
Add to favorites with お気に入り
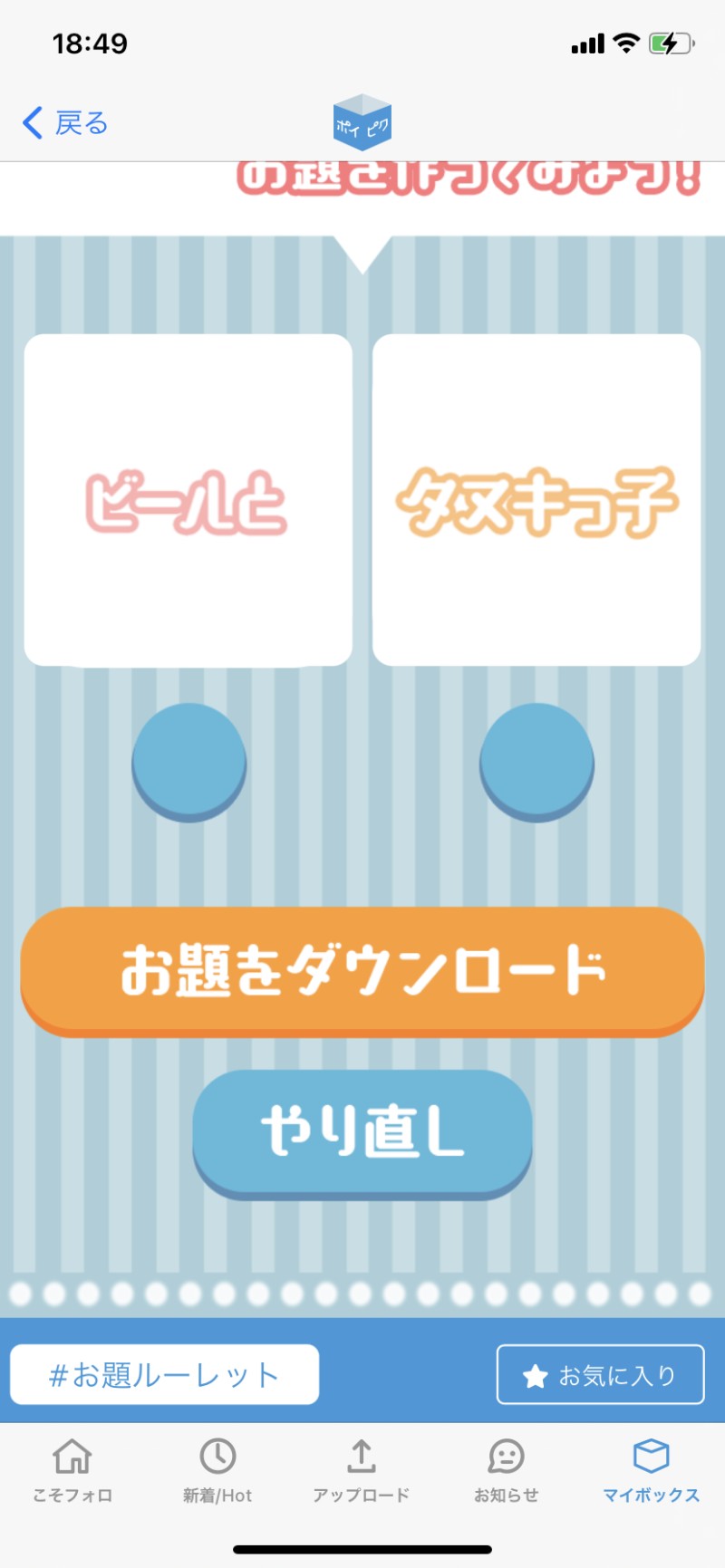[x=600, y=1374]
